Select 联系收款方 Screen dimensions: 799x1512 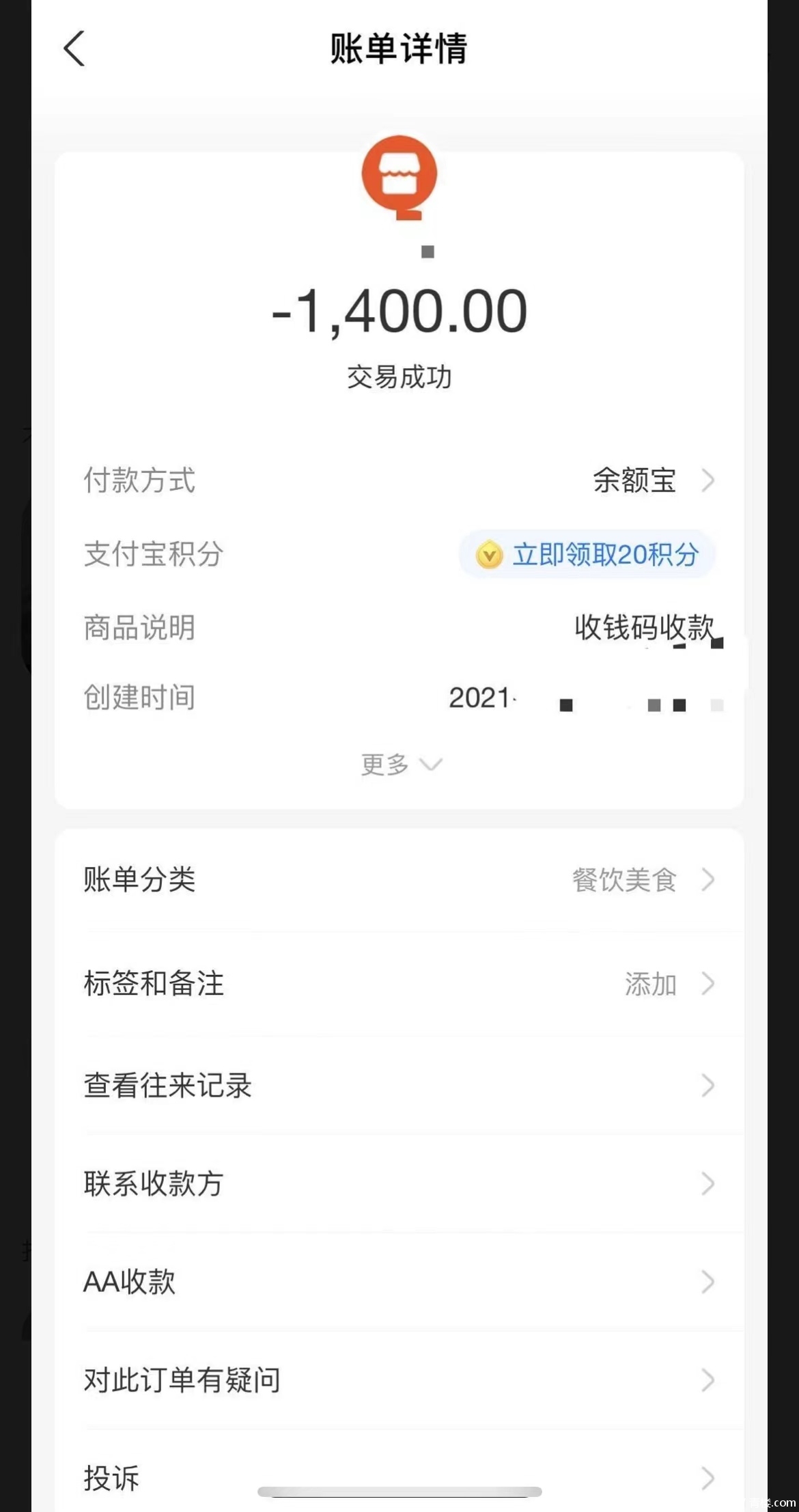point(399,1183)
